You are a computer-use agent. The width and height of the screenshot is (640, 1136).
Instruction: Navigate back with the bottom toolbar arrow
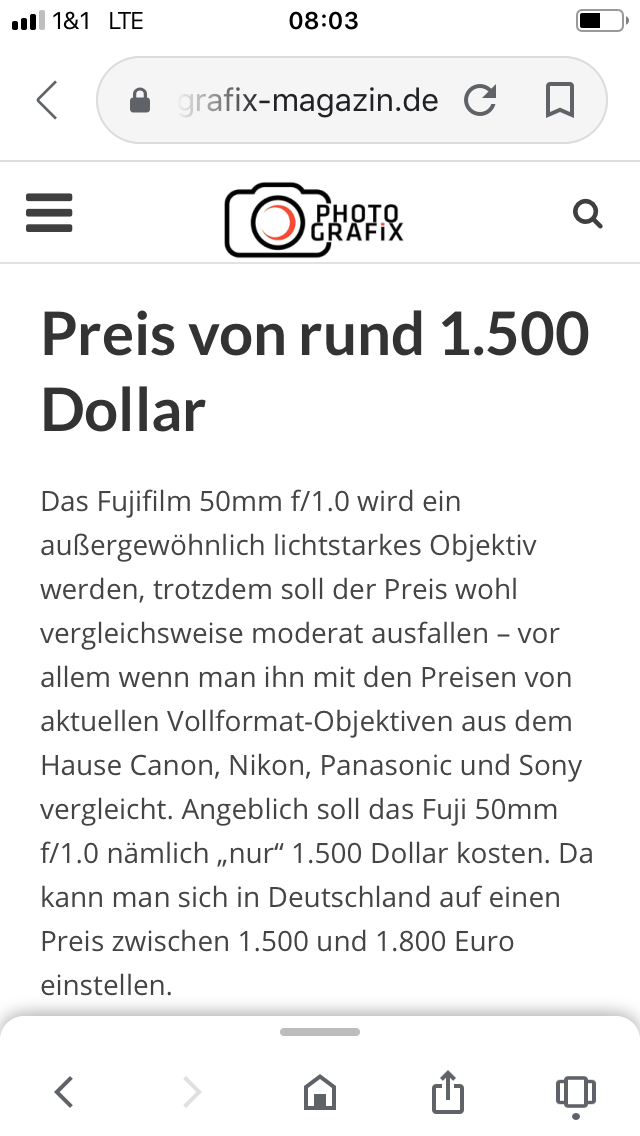click(x=65, y=1091)
